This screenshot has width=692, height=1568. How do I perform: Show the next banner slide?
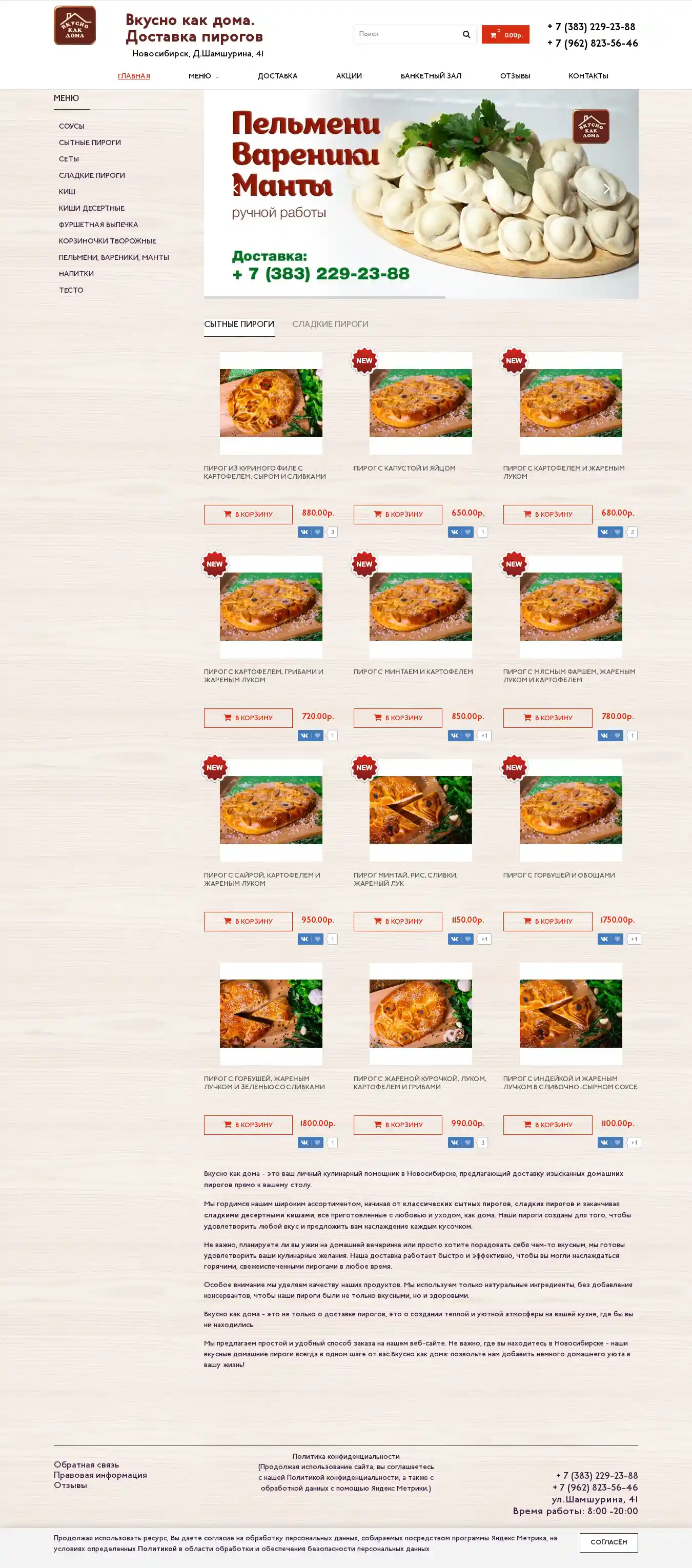(606, 189)
